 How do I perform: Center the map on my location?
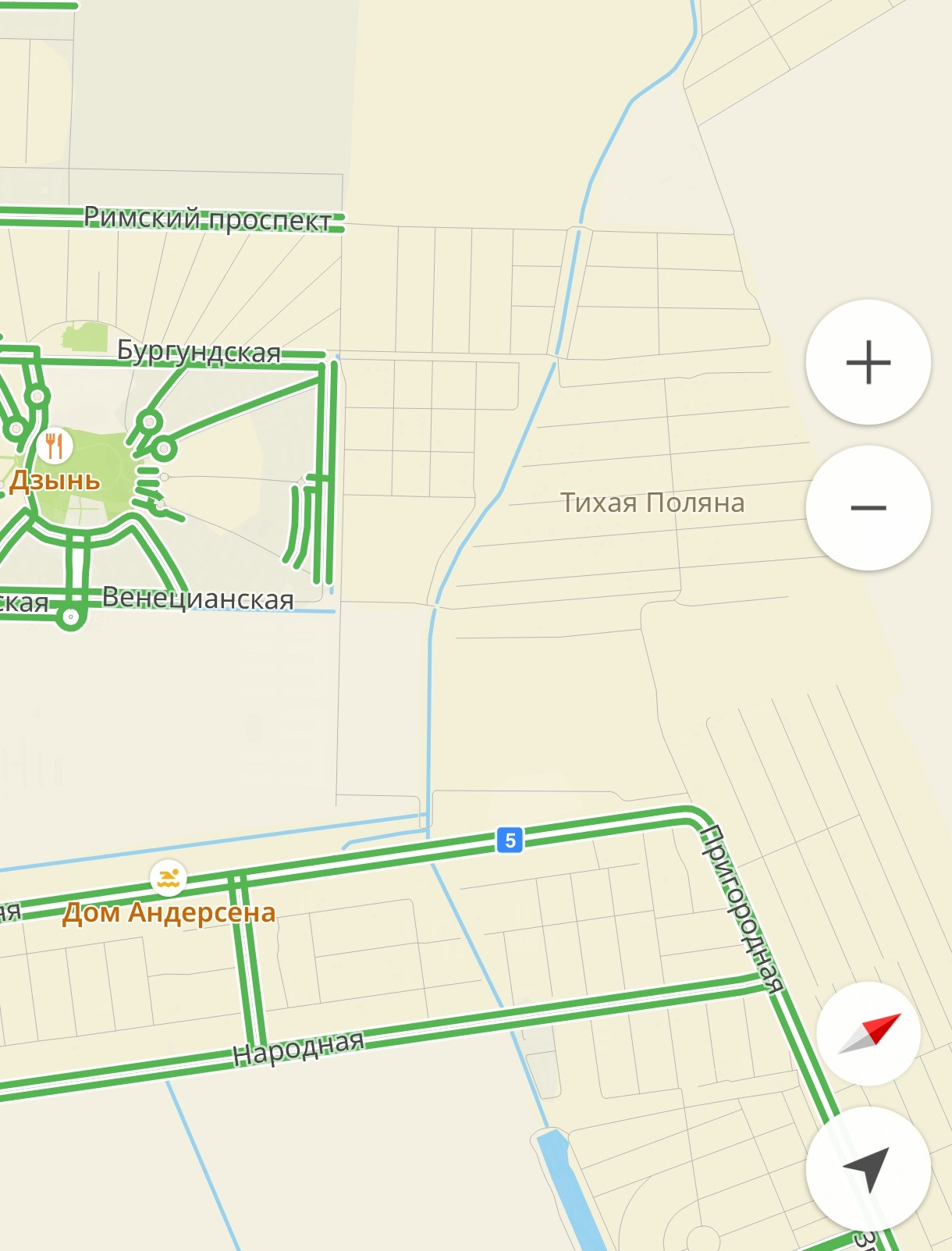coord(868,1168)
